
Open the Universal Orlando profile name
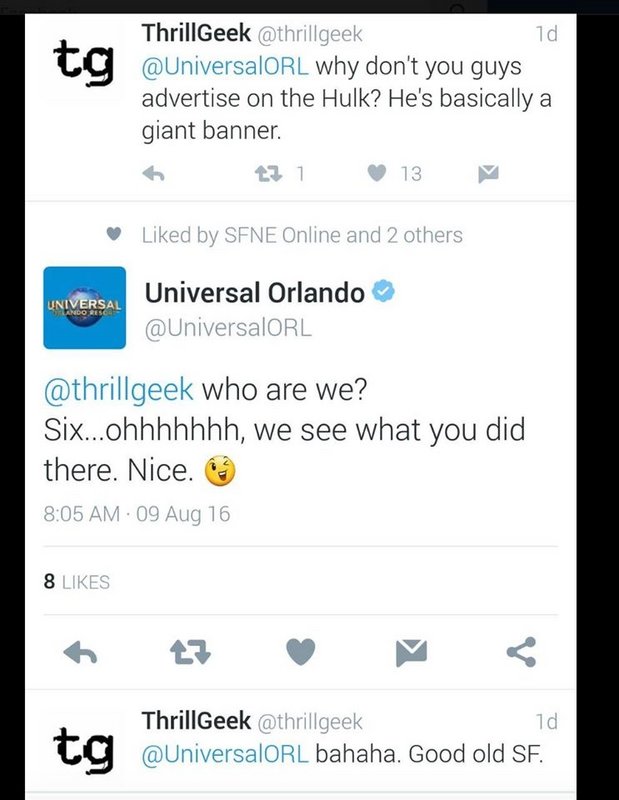[255, 293]
